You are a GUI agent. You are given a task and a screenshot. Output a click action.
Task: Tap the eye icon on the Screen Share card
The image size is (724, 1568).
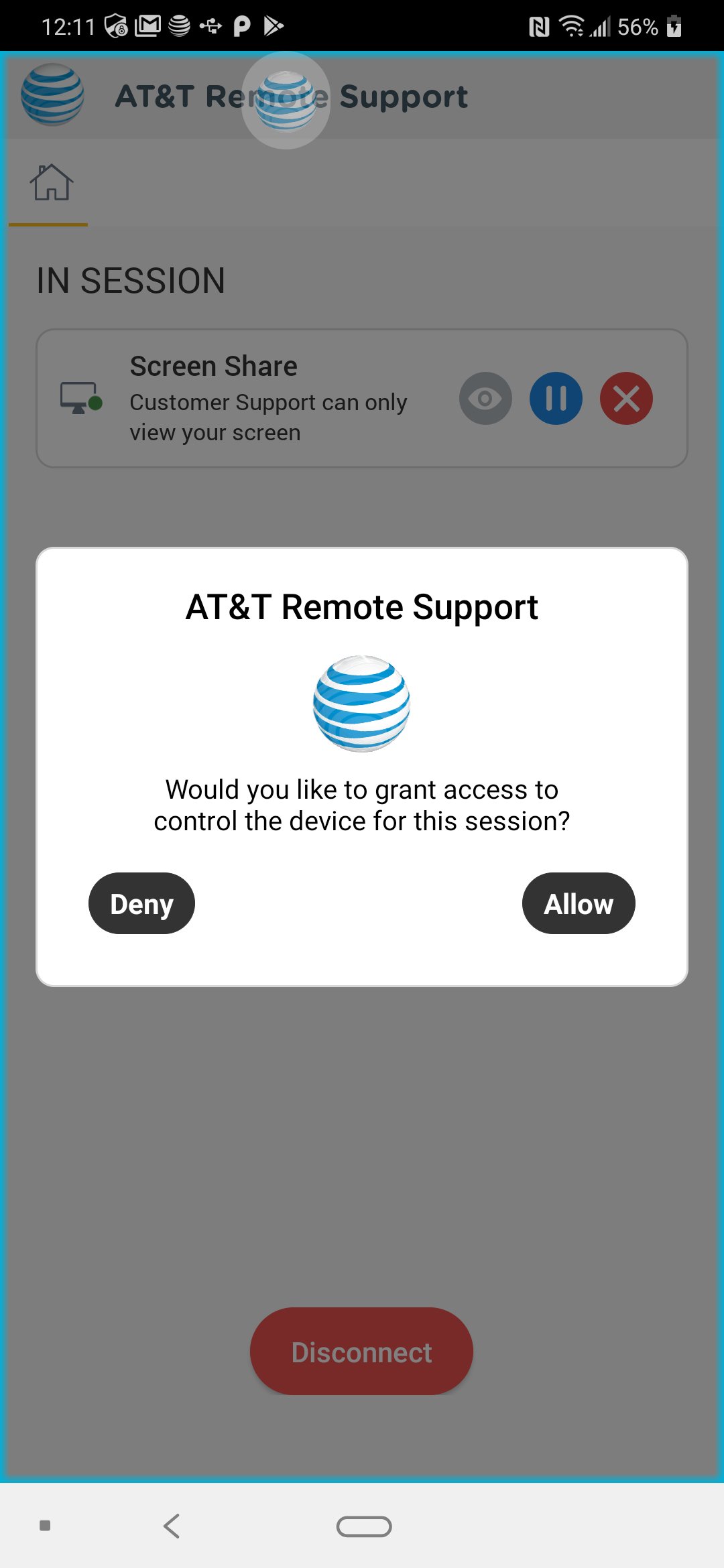coord(485,398)
